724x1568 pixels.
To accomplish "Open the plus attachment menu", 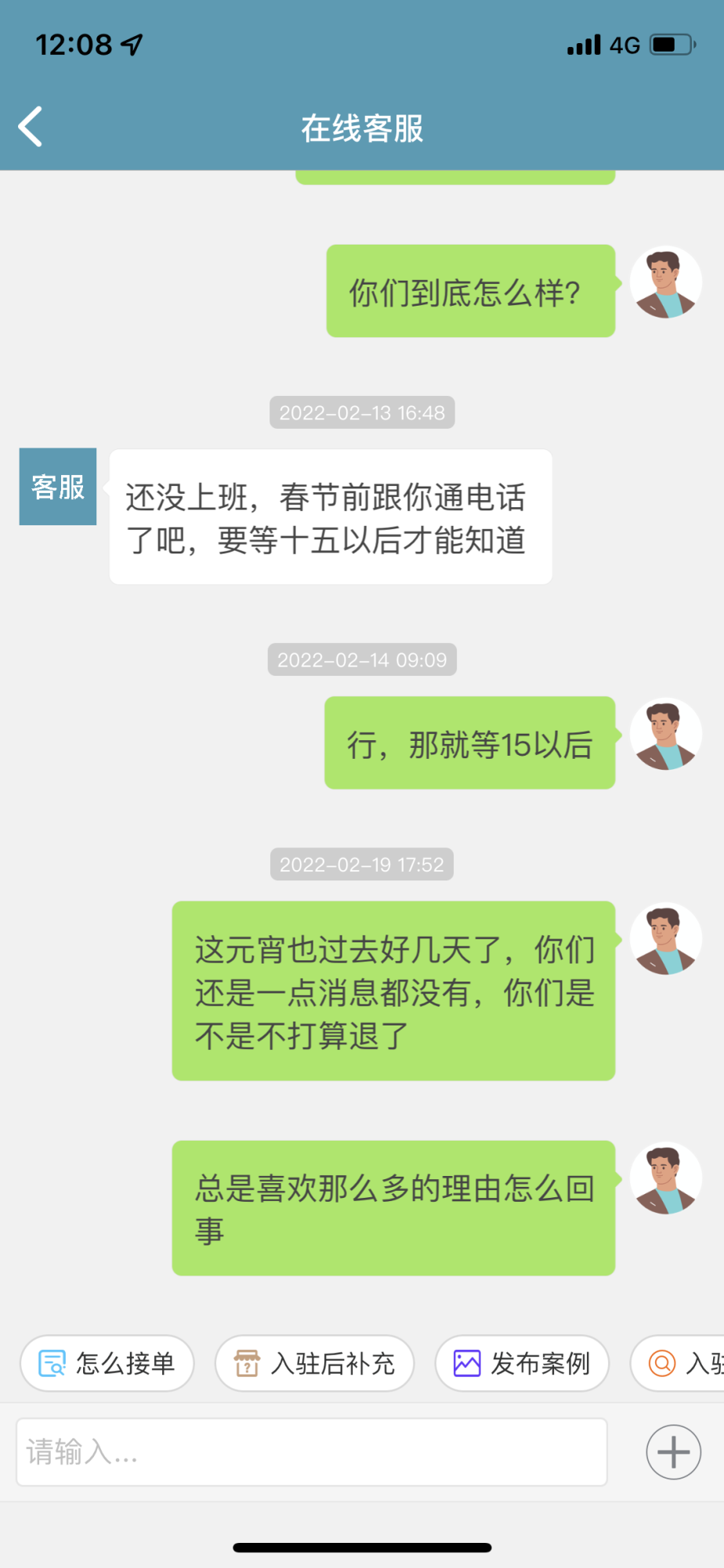I will click(673, 1452).
